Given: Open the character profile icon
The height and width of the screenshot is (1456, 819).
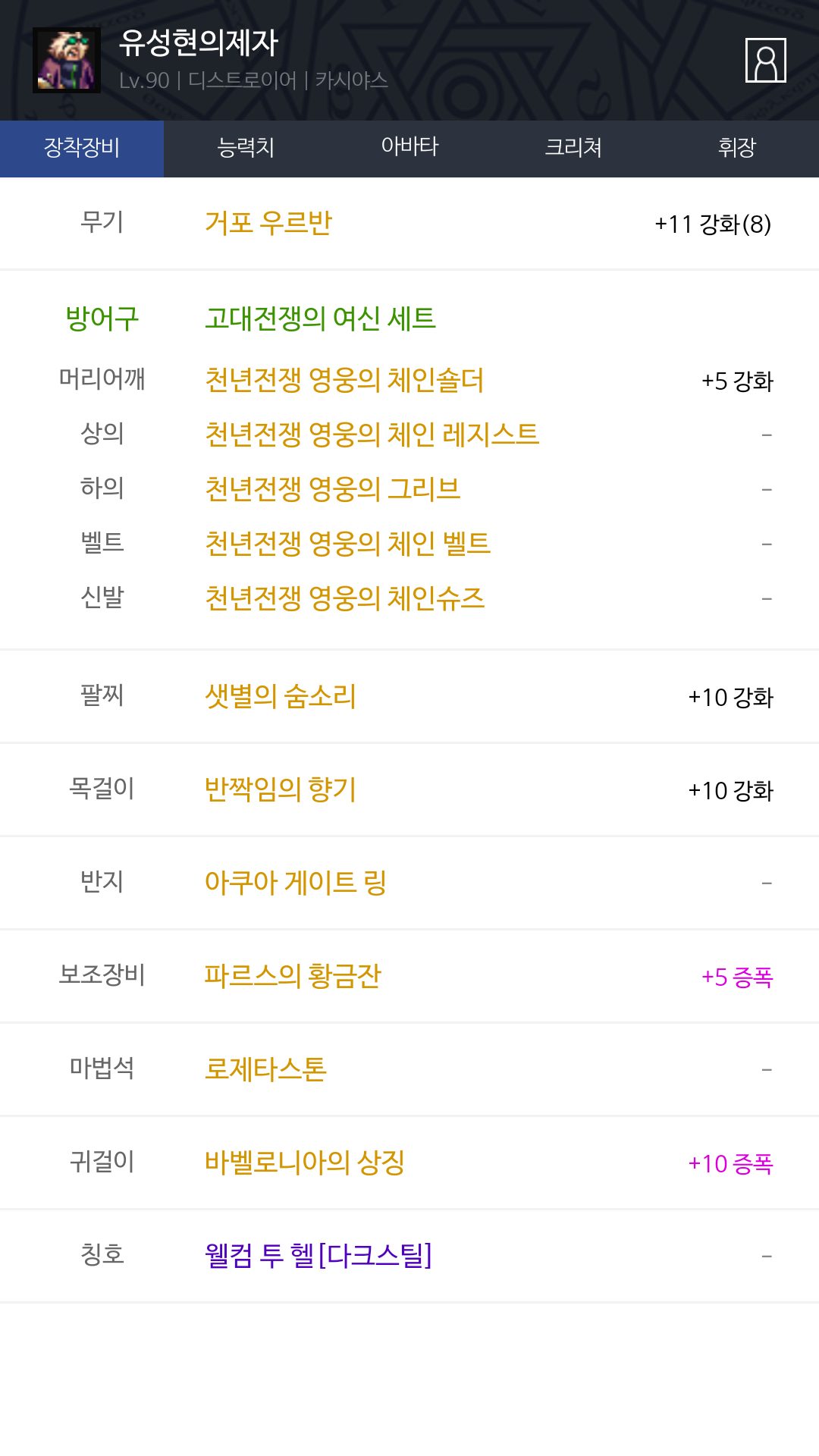Looking at the screenshot, I should (x=765, y=60).
